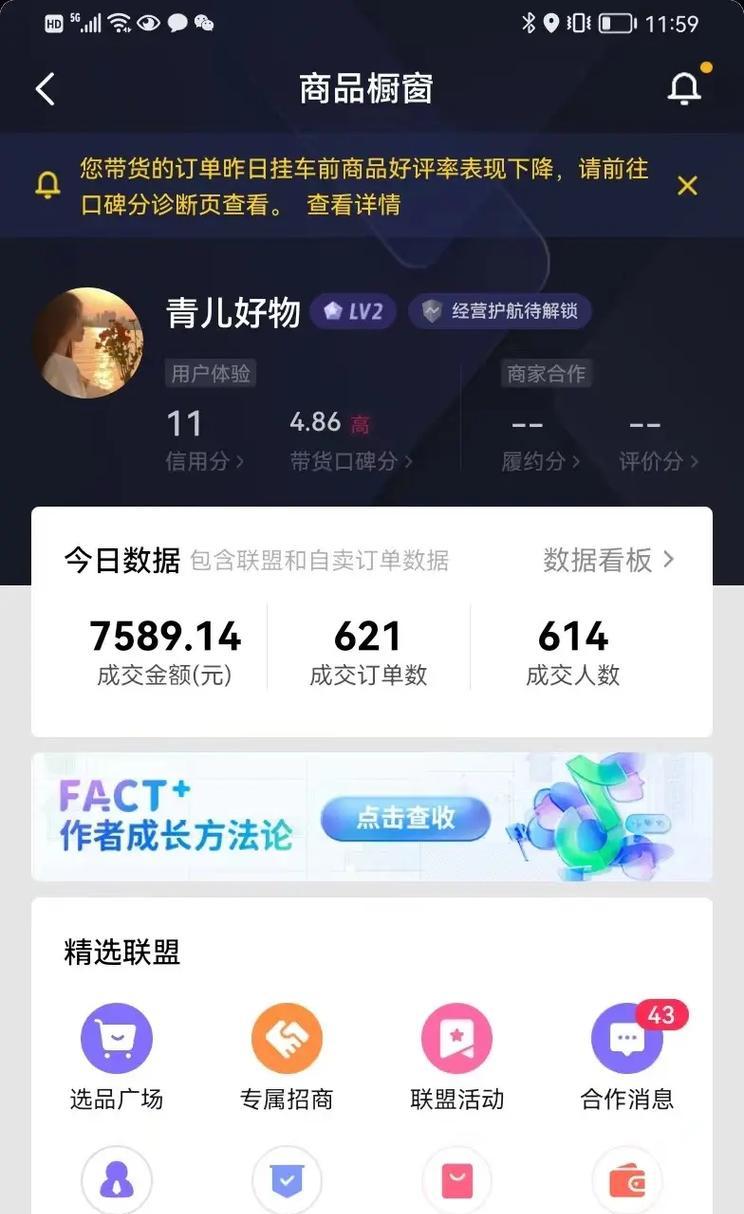View LV2 level badge details
Screen dimensions: 744x1214
352,312
